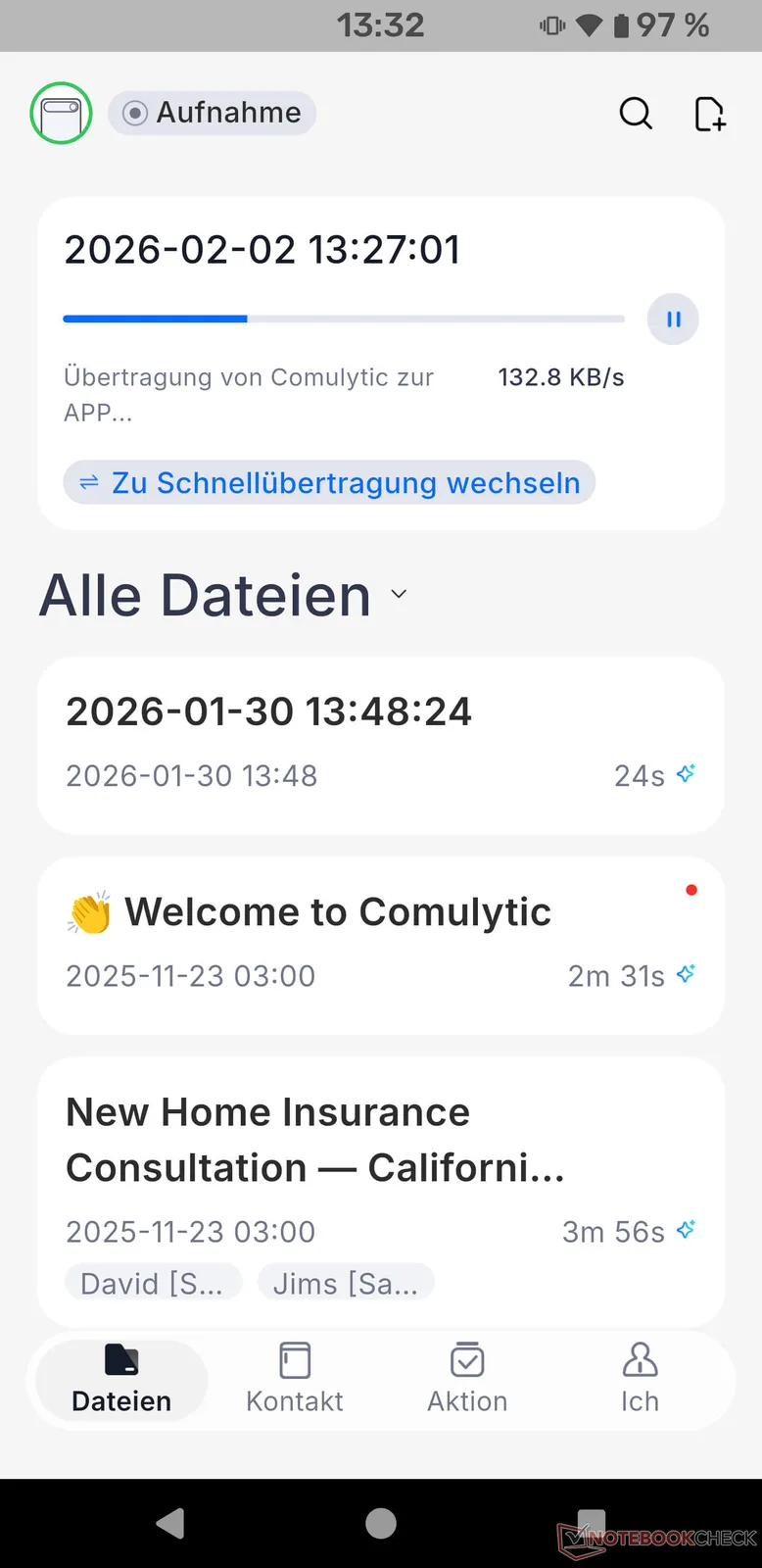
Task: Select the Dateien tab
Action: (121, 1378)
